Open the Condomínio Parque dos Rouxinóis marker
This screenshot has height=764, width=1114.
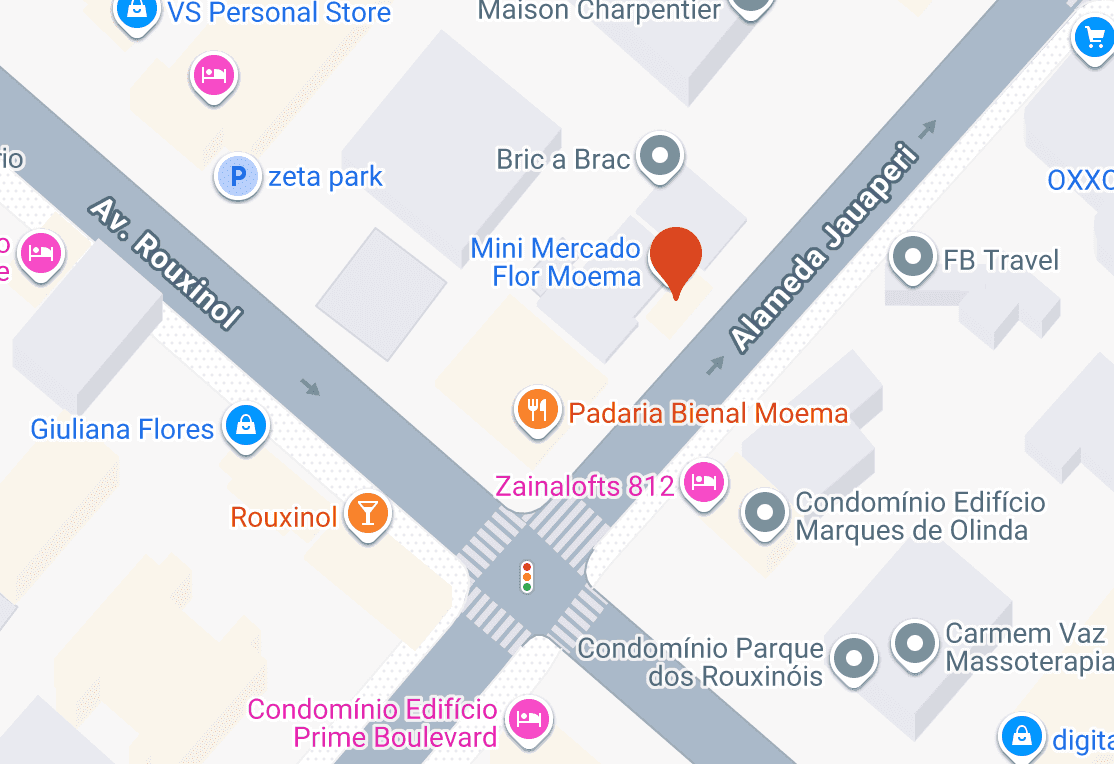pyautogui.click(x=853, y=658)
